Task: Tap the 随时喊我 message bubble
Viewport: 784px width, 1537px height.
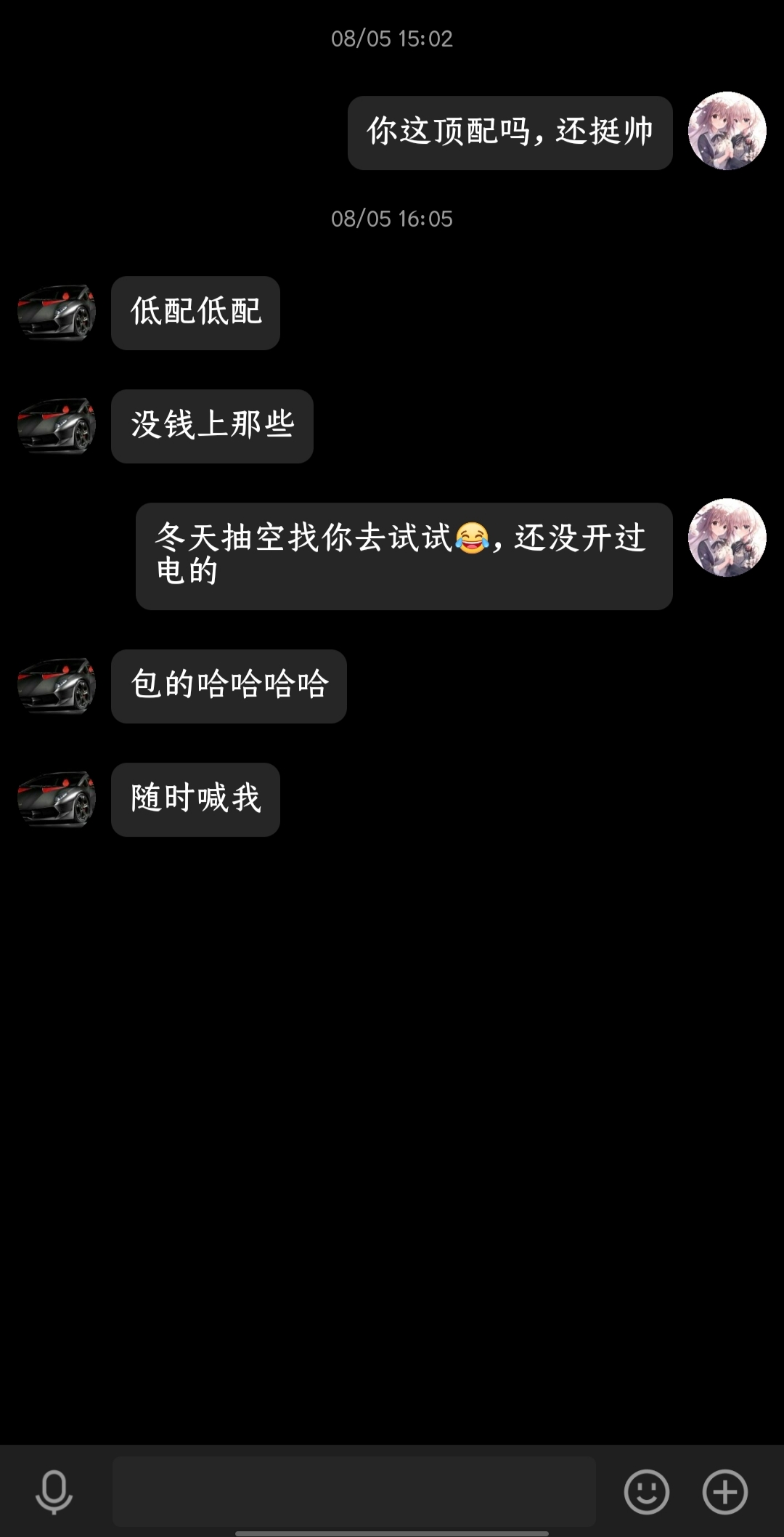Action: tap(195, 799)
